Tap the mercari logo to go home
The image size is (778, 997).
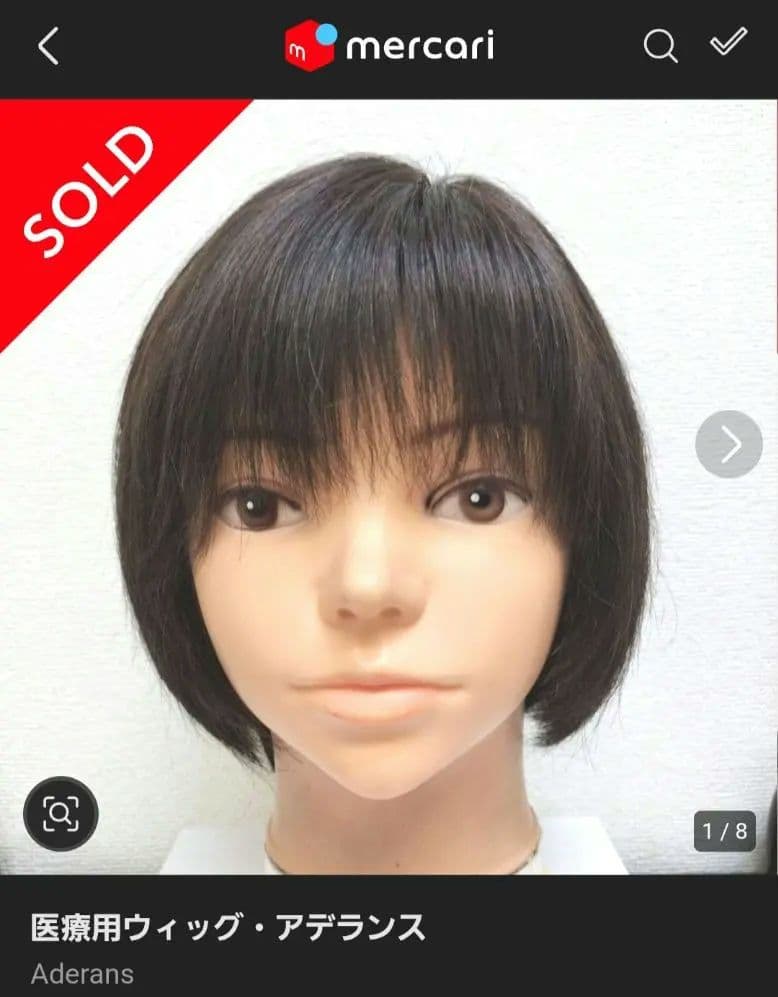coord(389,46)
